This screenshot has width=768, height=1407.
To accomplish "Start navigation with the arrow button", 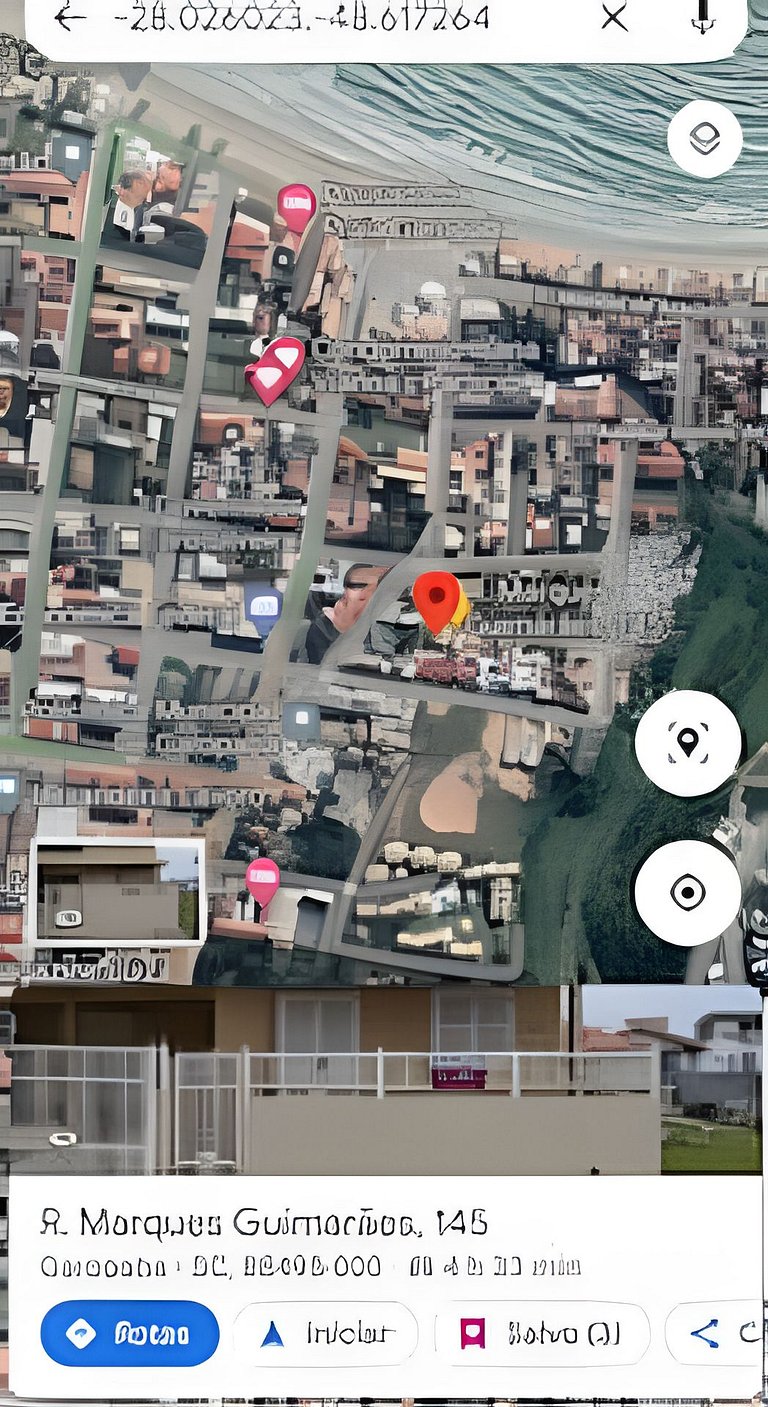I will (x=326, y=1333).
